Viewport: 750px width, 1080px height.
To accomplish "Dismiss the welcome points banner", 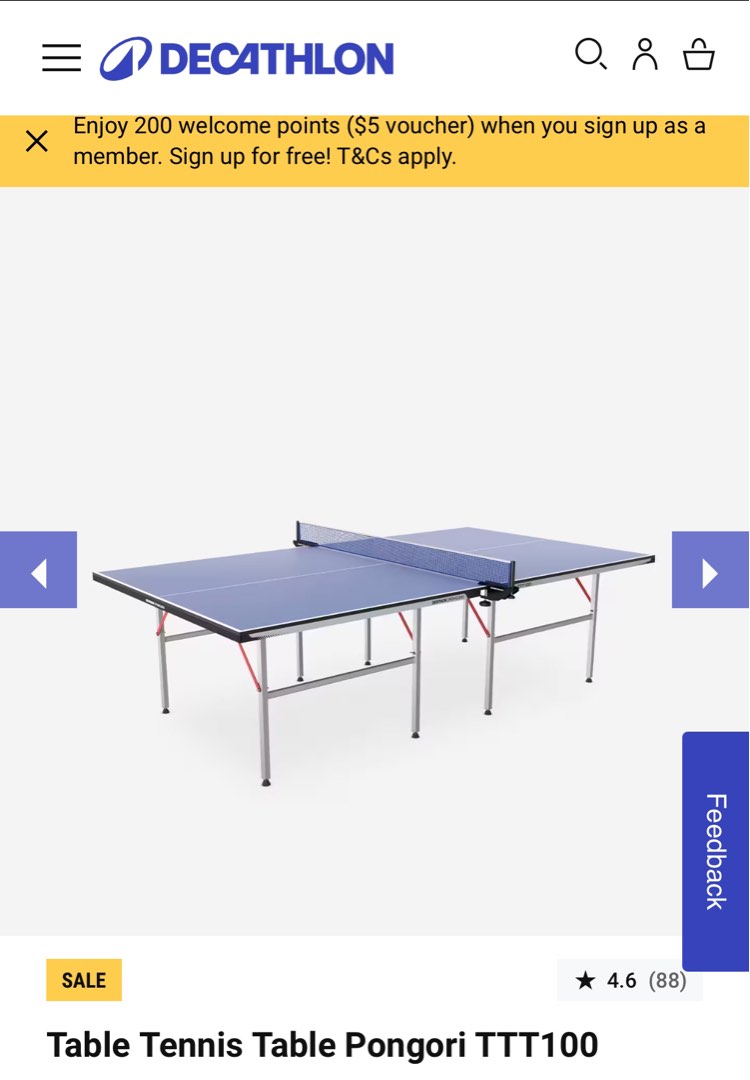I will point(37,141).
